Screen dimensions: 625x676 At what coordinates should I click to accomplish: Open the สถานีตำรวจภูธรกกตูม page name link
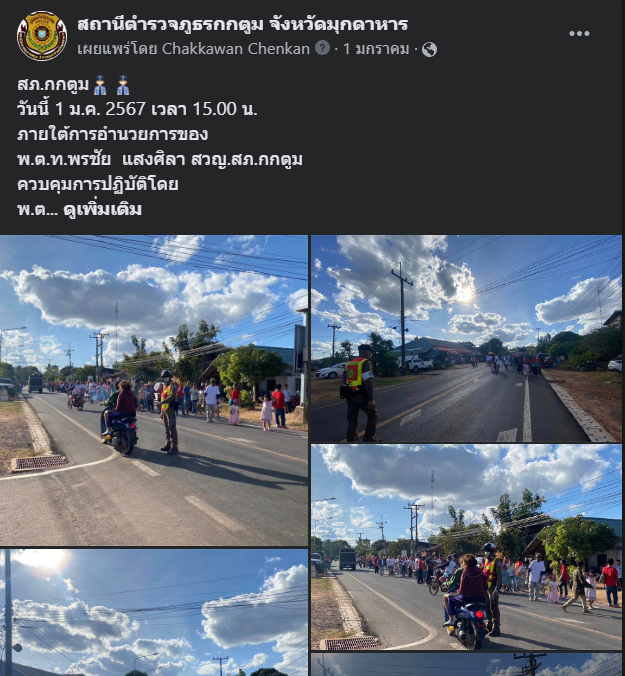click(242, 23)
